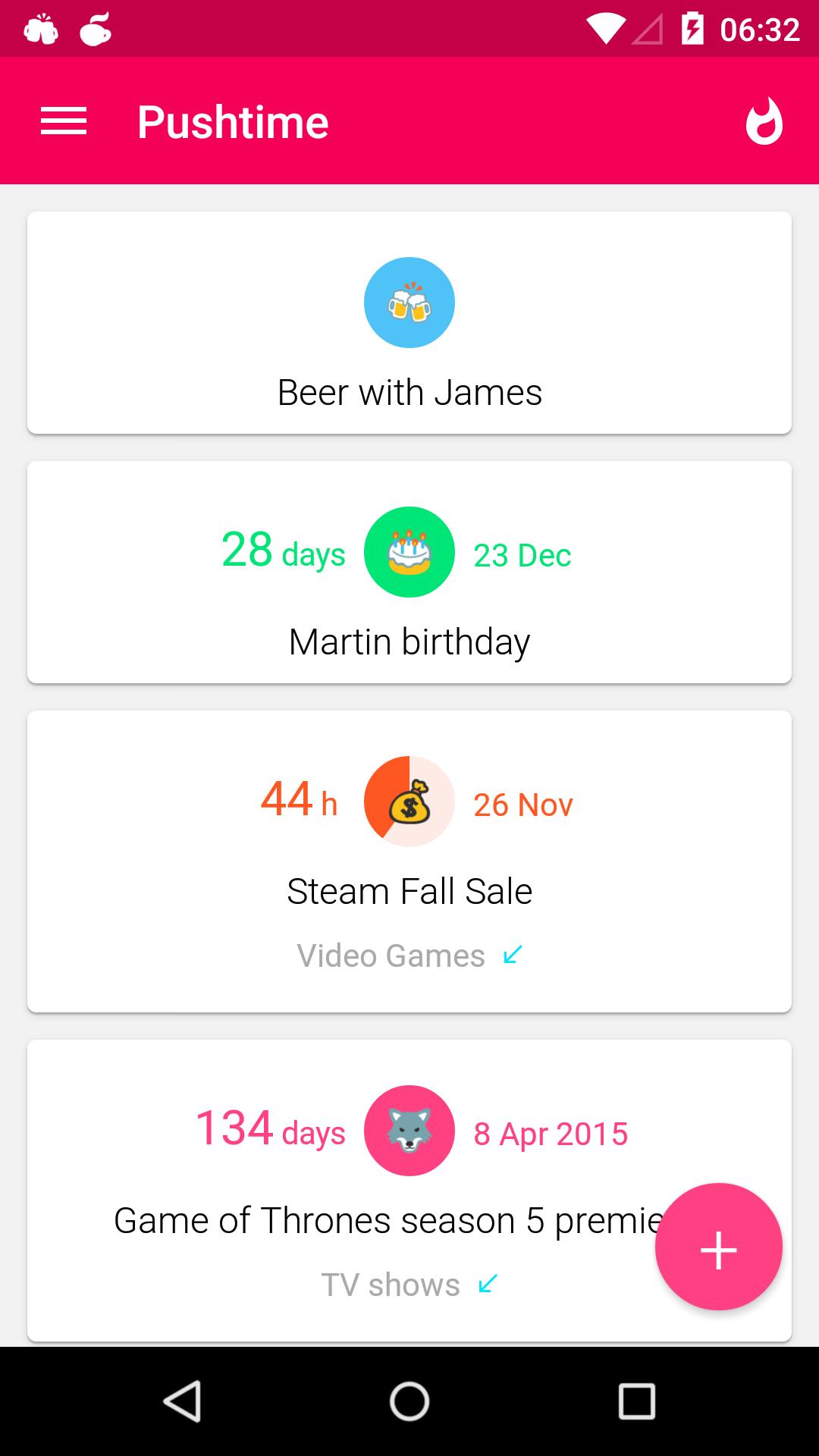The image size is (819, 1456).
Task: Open the Martin birthday countdown card
Action: pos(409,573)
